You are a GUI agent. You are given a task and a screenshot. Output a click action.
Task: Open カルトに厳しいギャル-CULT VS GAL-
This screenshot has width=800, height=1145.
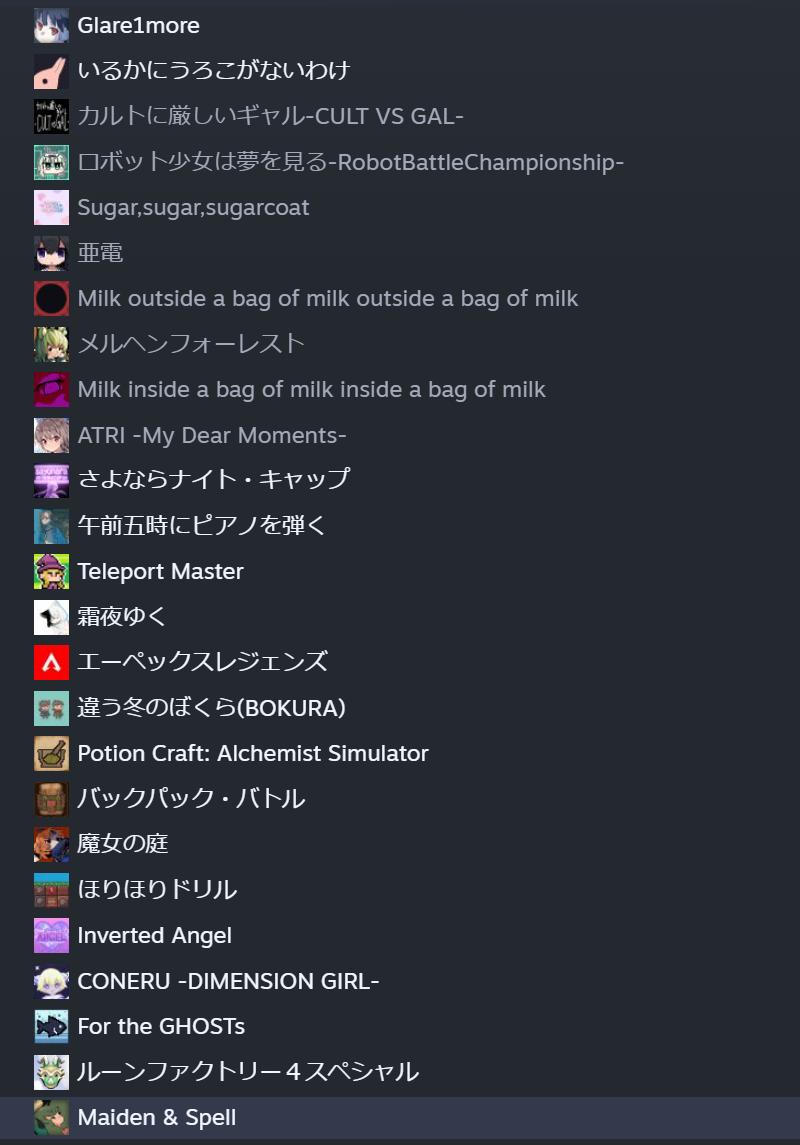400,116
